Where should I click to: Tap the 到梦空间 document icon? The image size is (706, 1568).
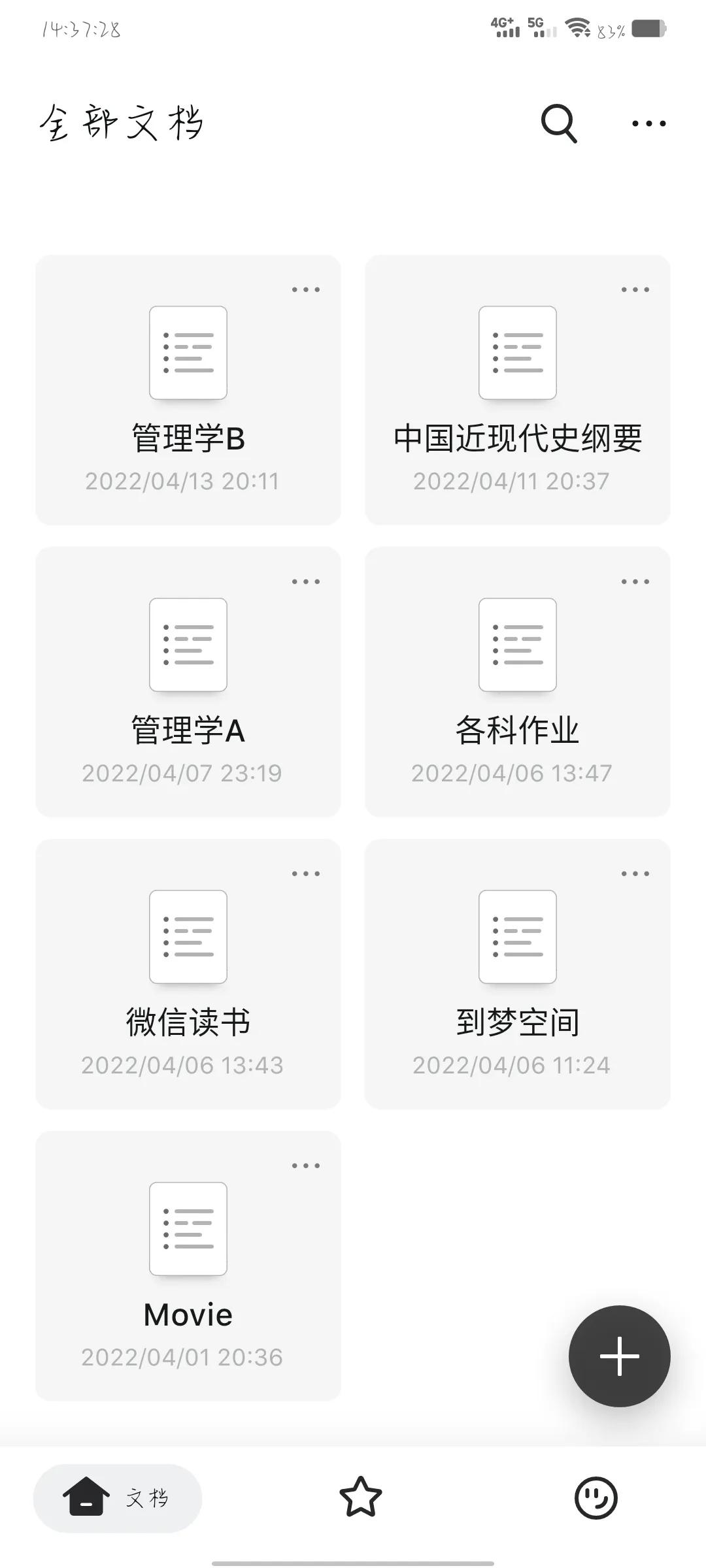pos(517,937)
